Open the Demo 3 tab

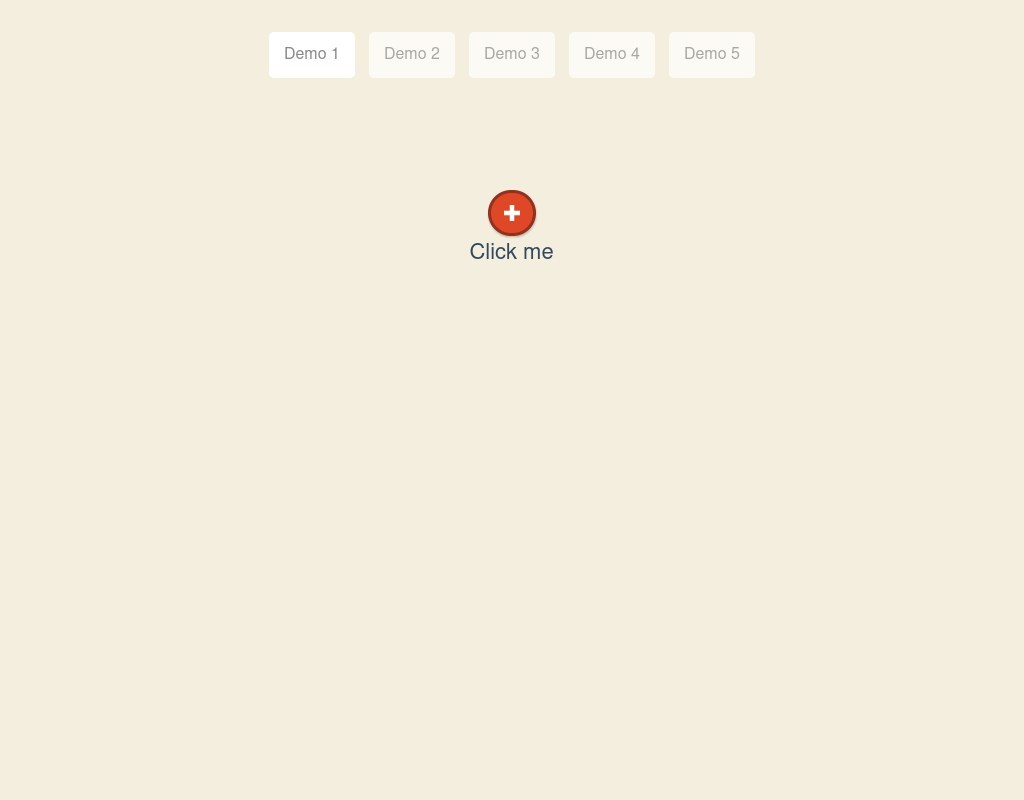512,54
